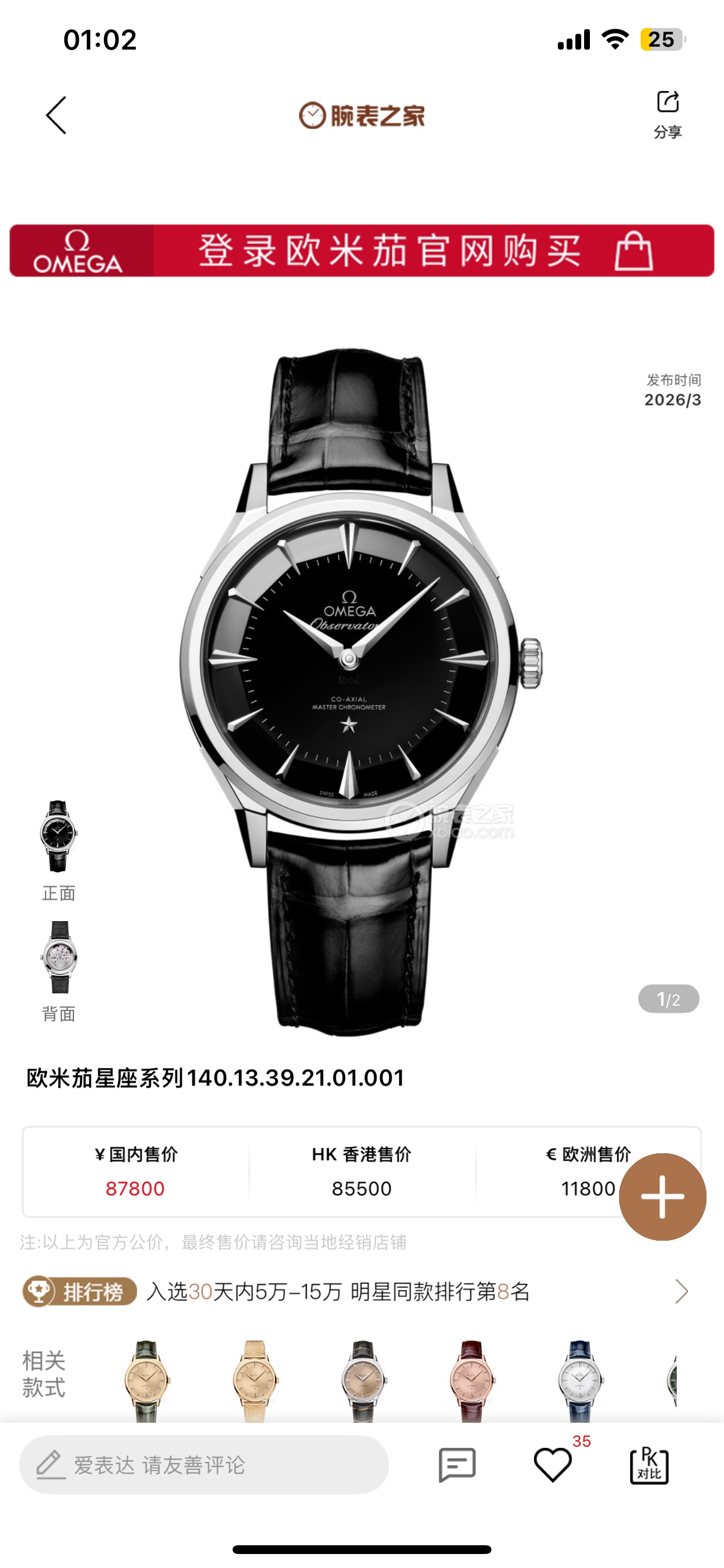Share this watch page
The width and height of the screenshot is (724, 1568).
tap(667, 114)
